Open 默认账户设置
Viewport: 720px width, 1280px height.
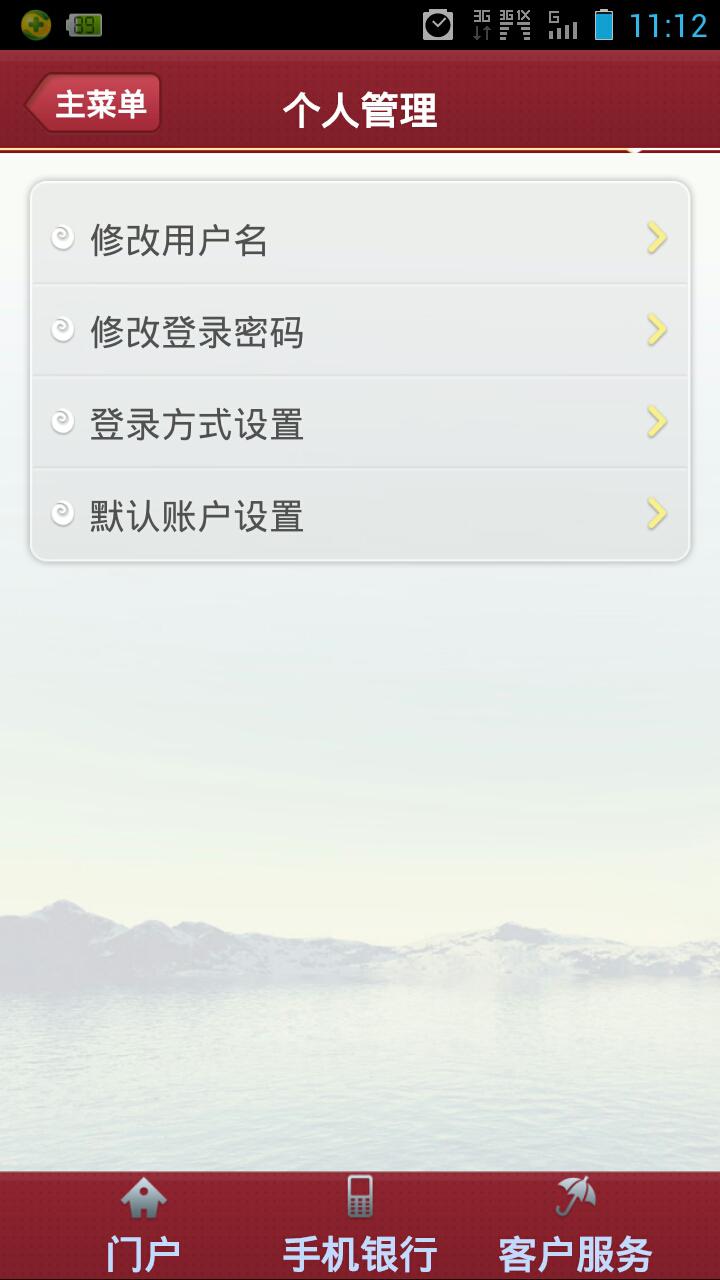pos(360,515)
